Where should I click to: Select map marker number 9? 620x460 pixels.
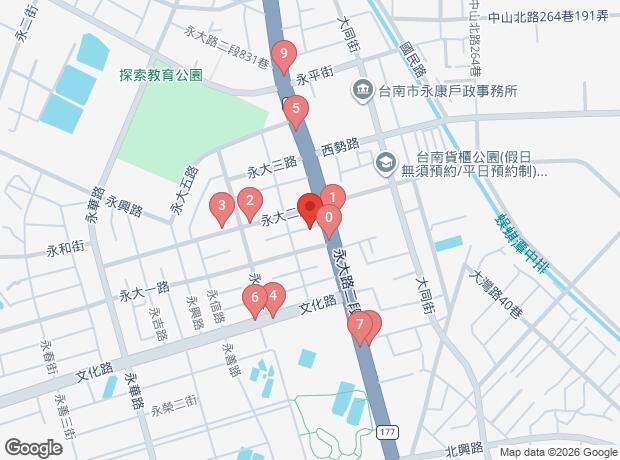[x=285, y=54]
